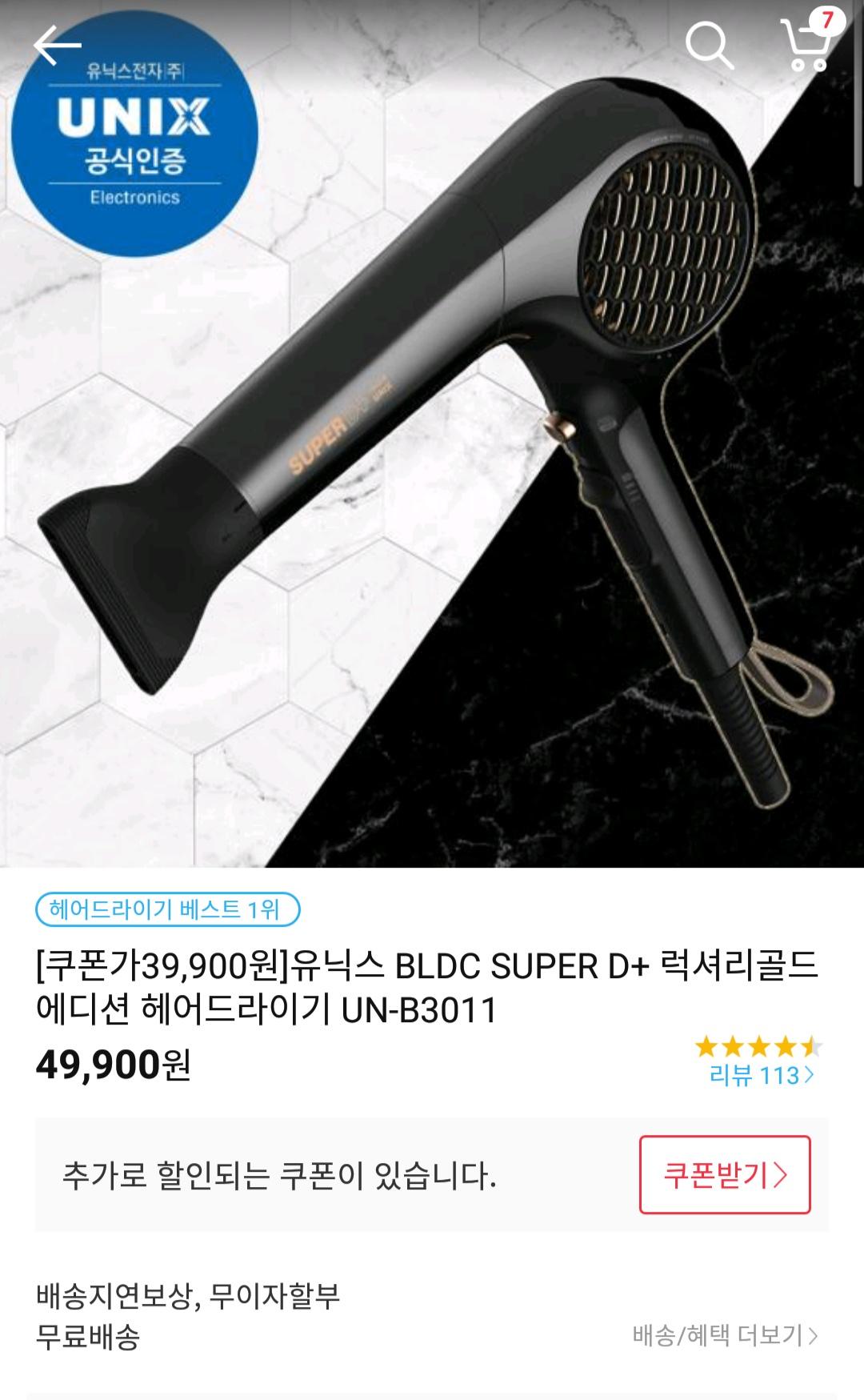View the hair dryer product image
The height and width of the screenshot is (1400, 864).
(432, 448)
